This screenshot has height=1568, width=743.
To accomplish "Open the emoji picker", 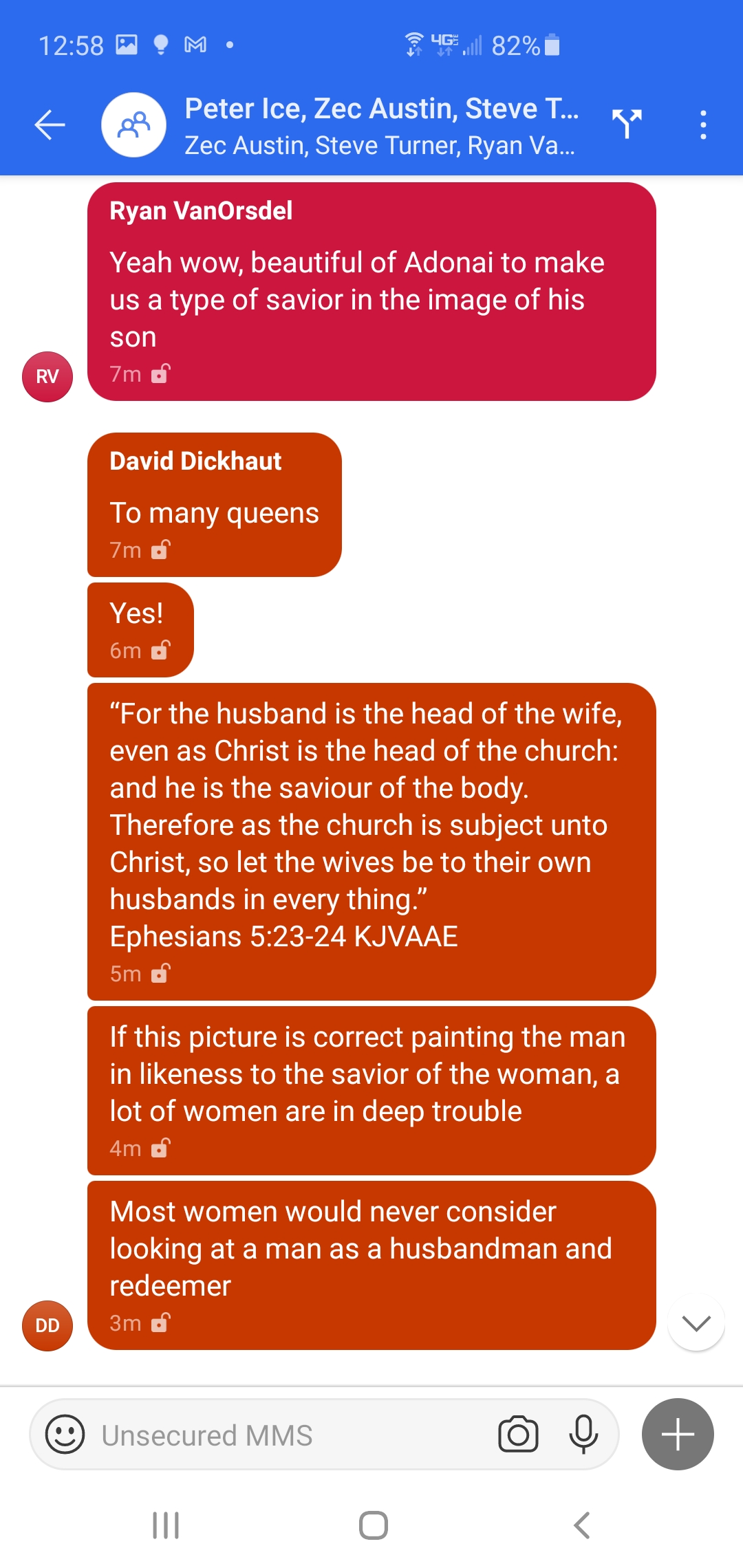I will [x=65, y=1434].
